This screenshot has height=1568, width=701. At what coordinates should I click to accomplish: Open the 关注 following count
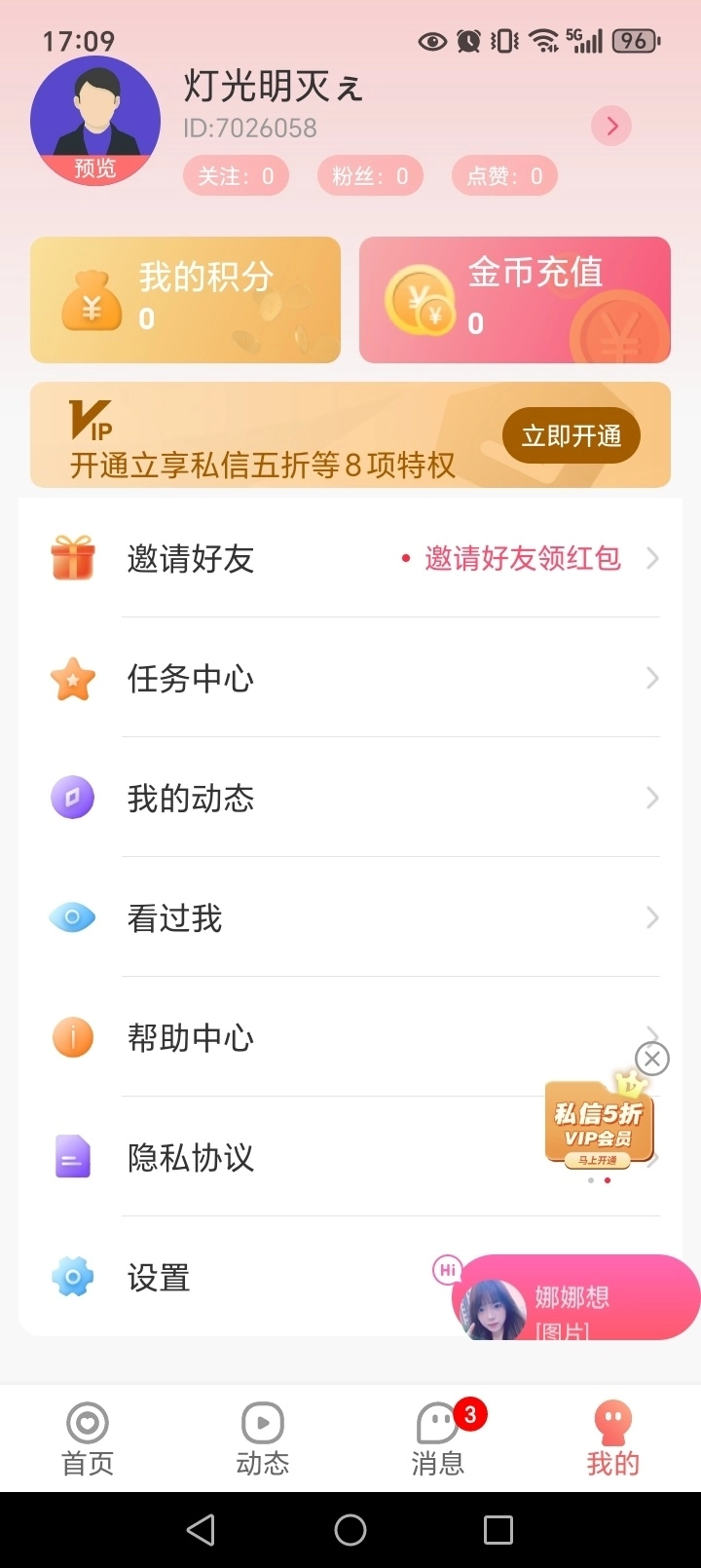coord(236,176)
